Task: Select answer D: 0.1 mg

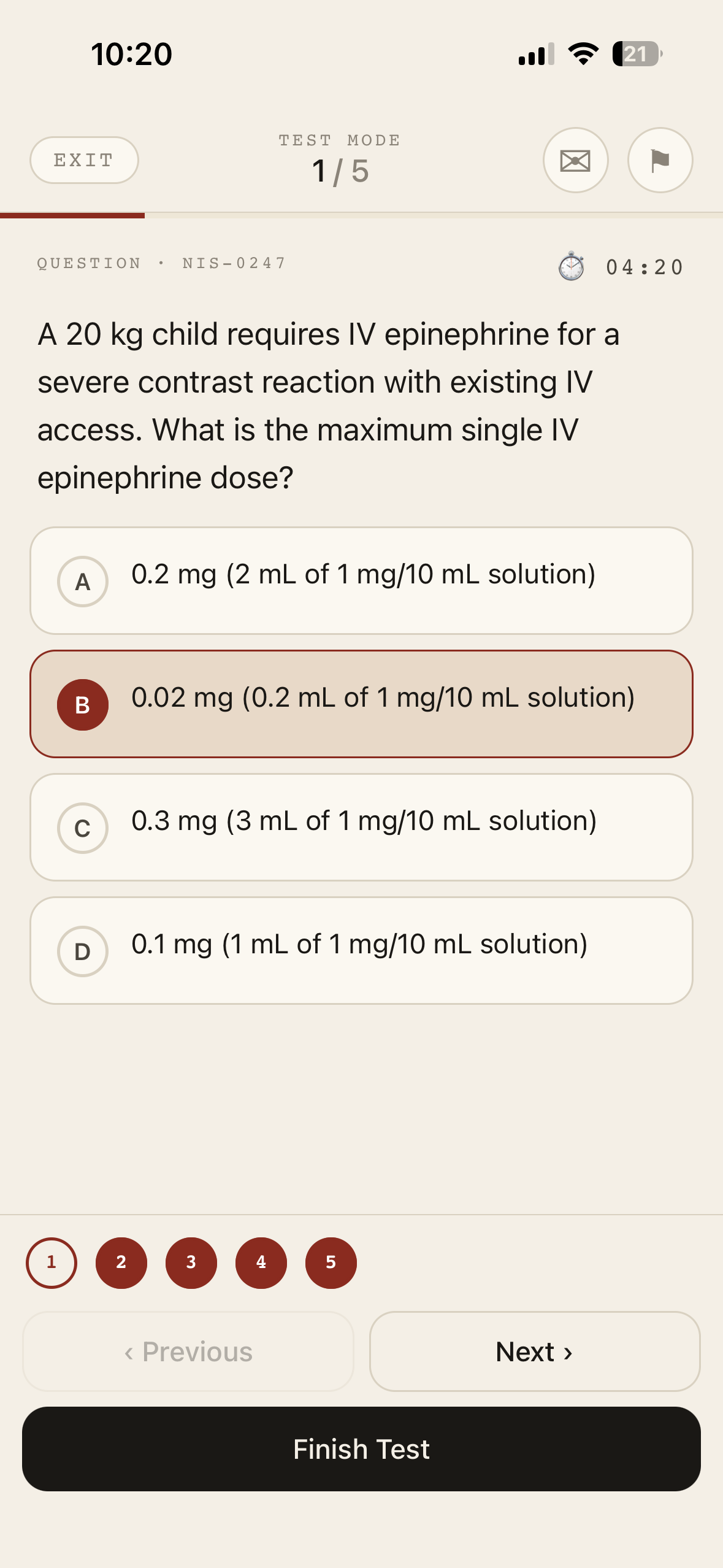Action: (x=361, y=950)
